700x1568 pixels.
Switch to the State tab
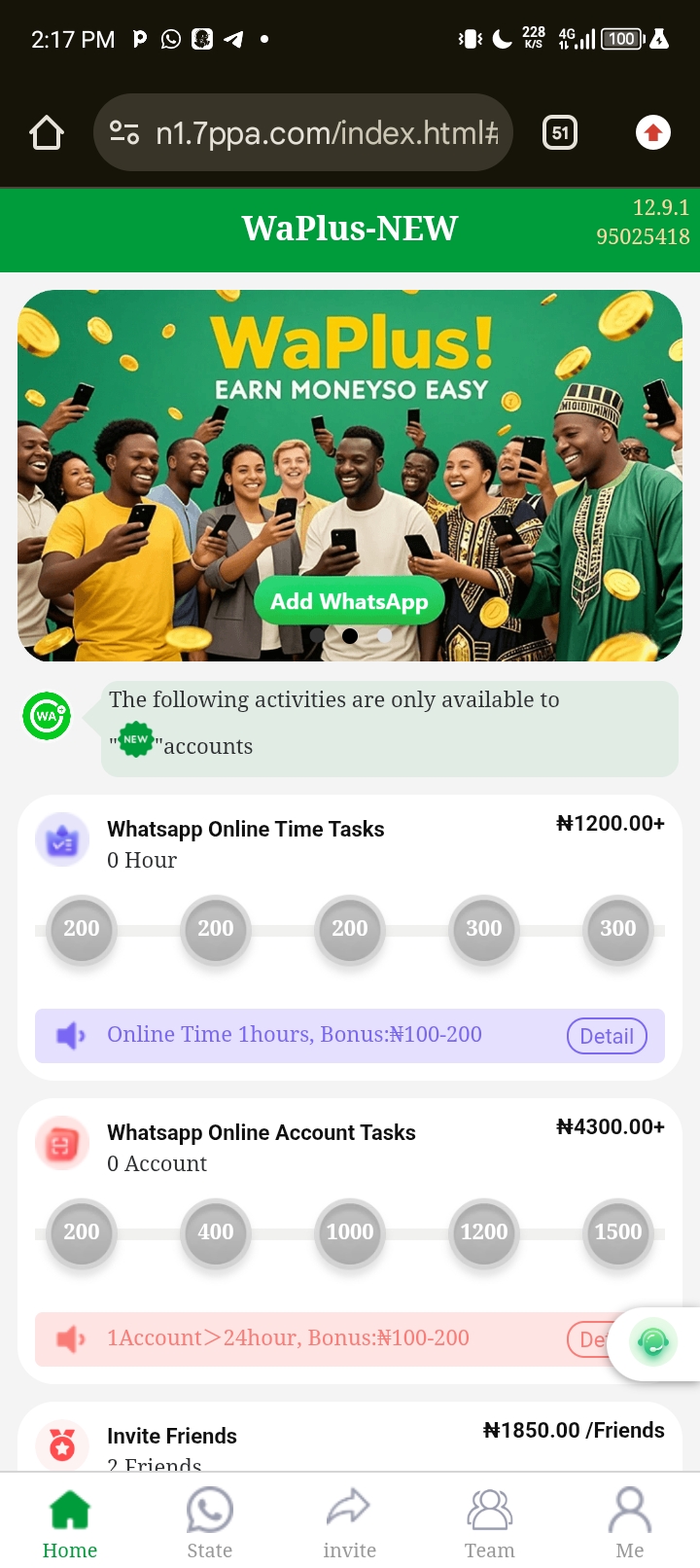[x=210, y=1523]
